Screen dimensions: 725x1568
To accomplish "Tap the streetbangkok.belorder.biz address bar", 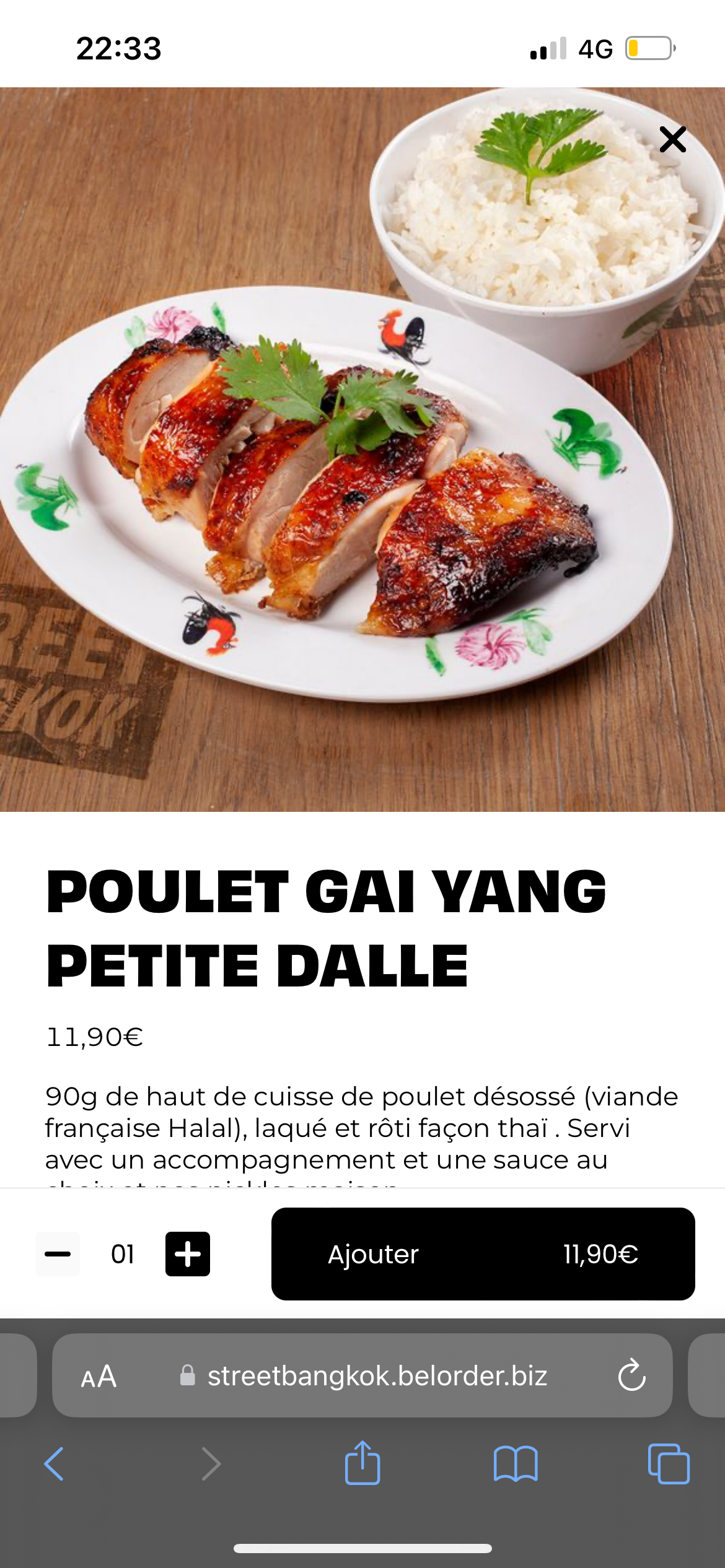I will click(x=377, y=1376).
